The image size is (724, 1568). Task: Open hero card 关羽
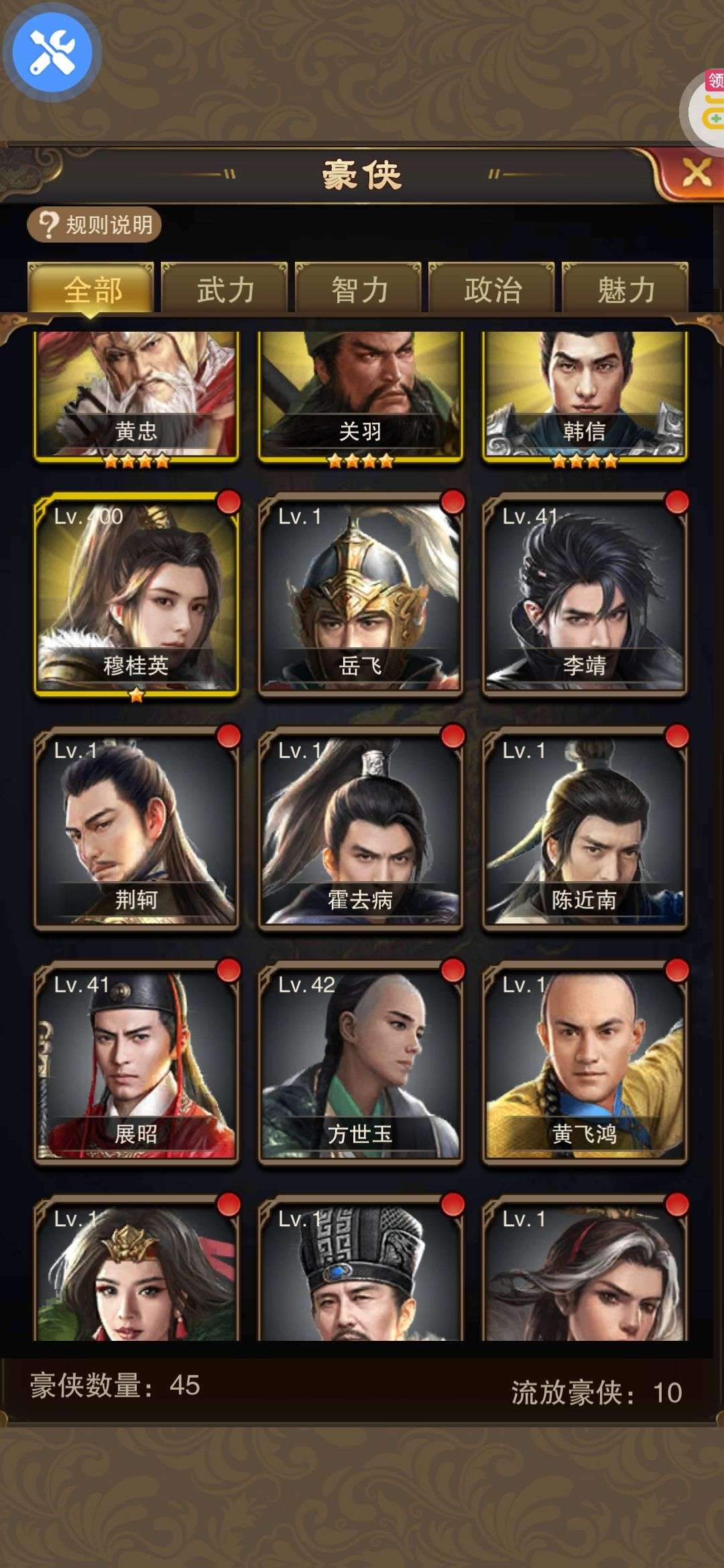point(361,395)
